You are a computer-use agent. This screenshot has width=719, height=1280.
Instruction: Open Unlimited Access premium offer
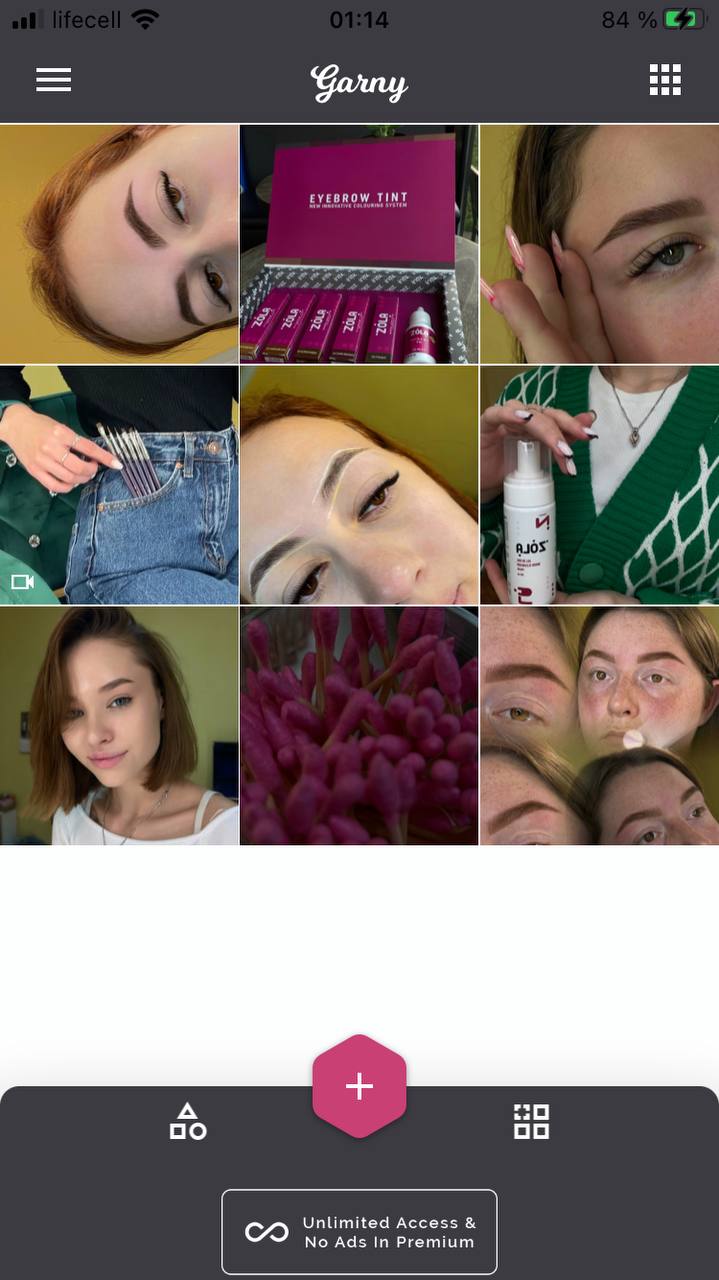(359, 1232)
